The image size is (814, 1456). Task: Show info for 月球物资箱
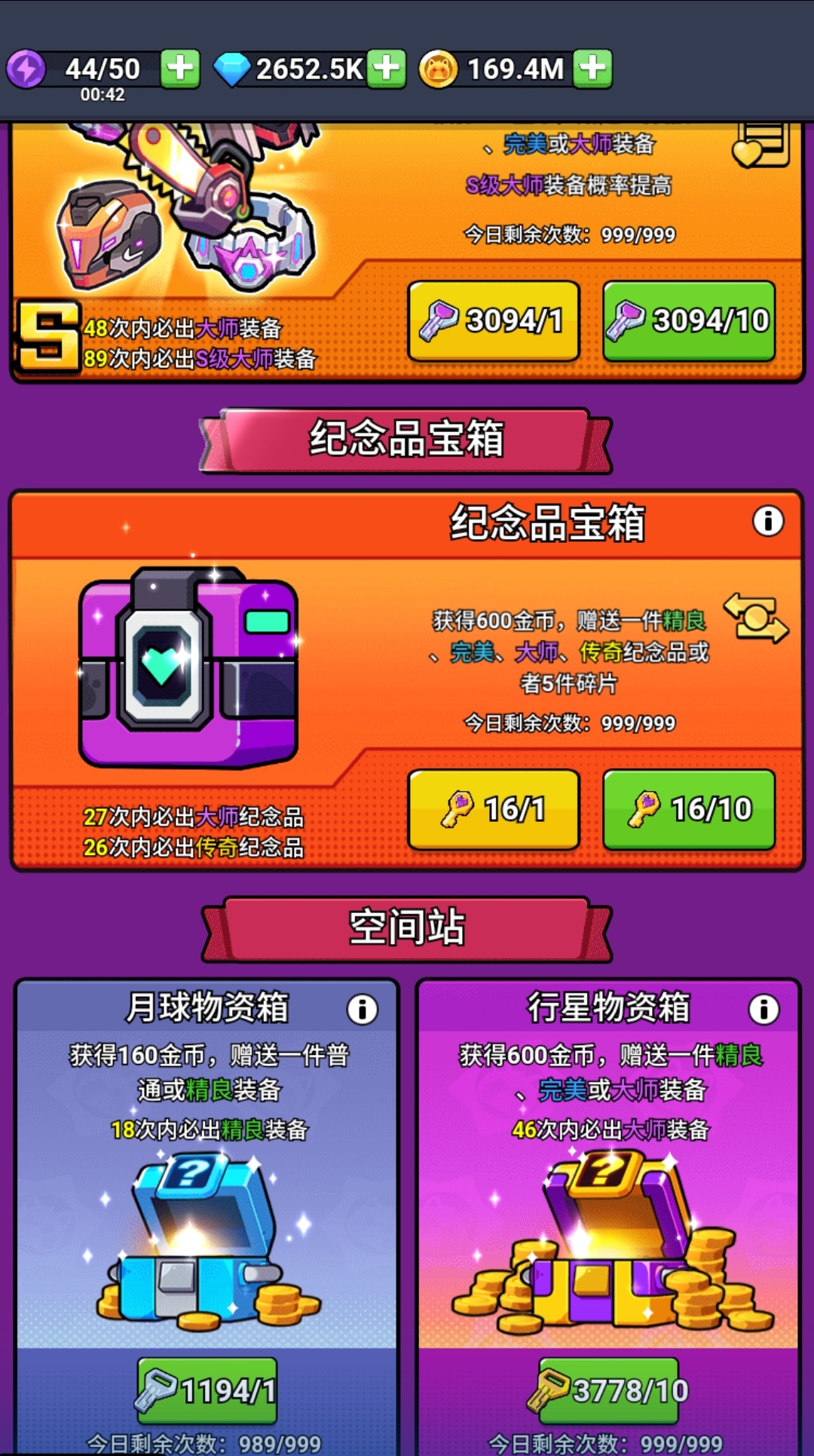[363, 1009]
